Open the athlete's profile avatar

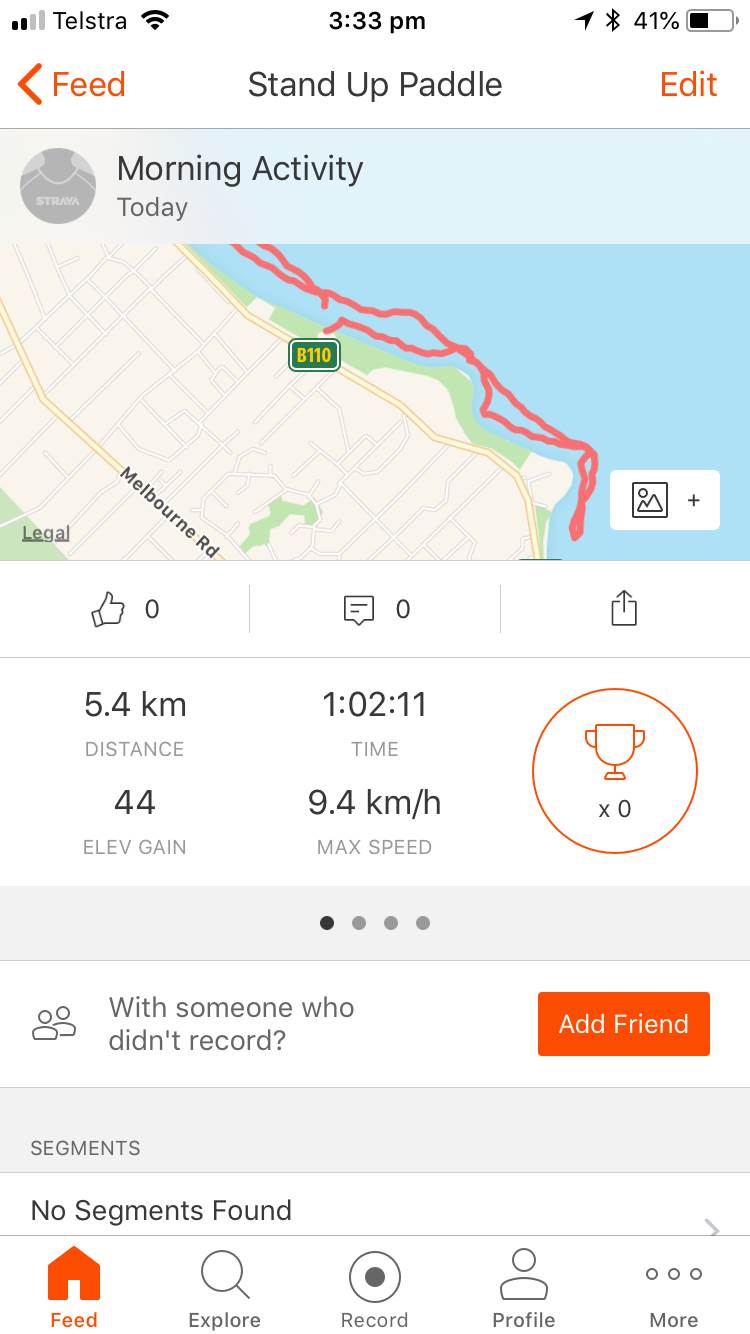(59, 186)
